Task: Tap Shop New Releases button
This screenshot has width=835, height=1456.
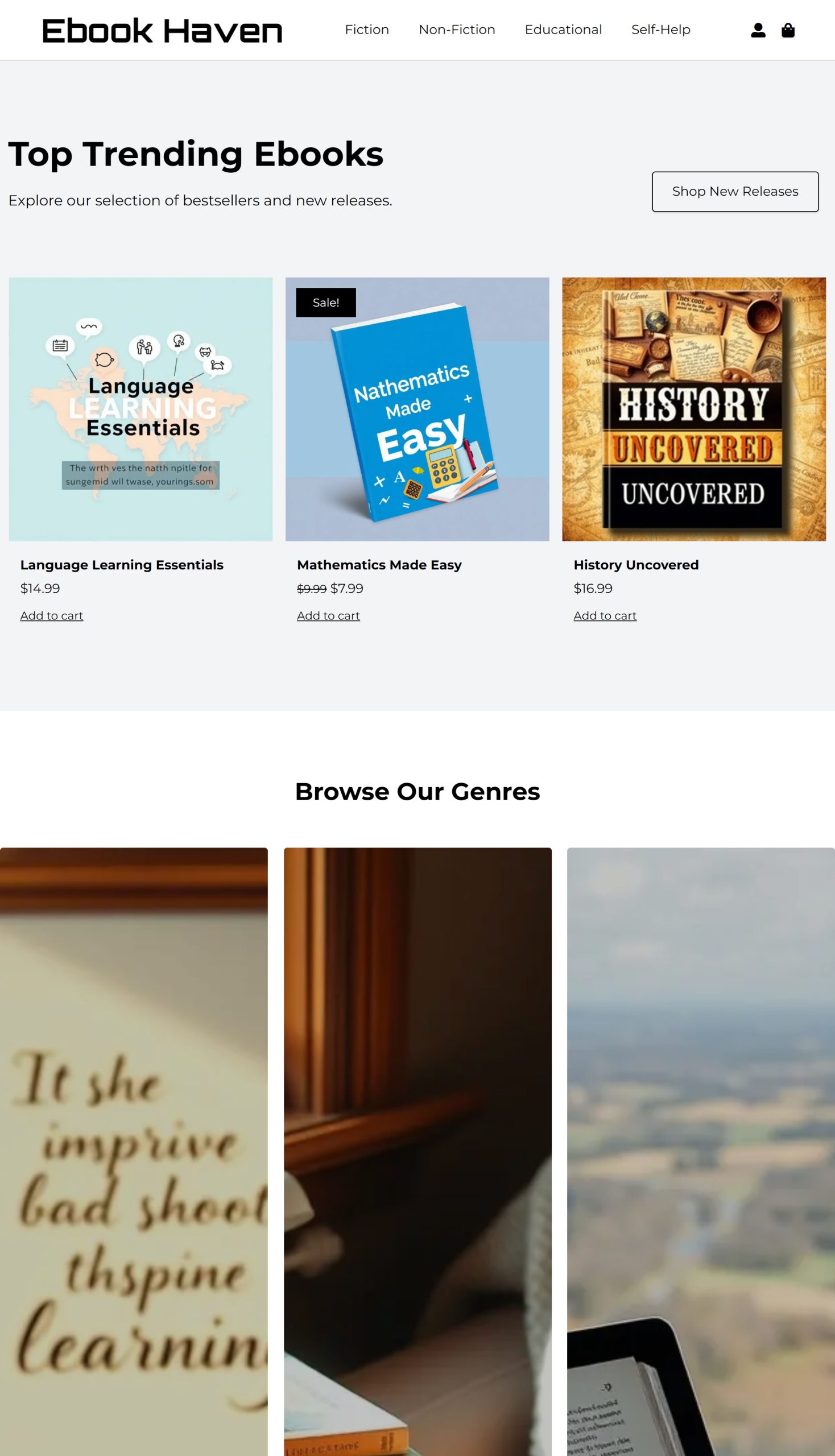Action: [735, 192]
